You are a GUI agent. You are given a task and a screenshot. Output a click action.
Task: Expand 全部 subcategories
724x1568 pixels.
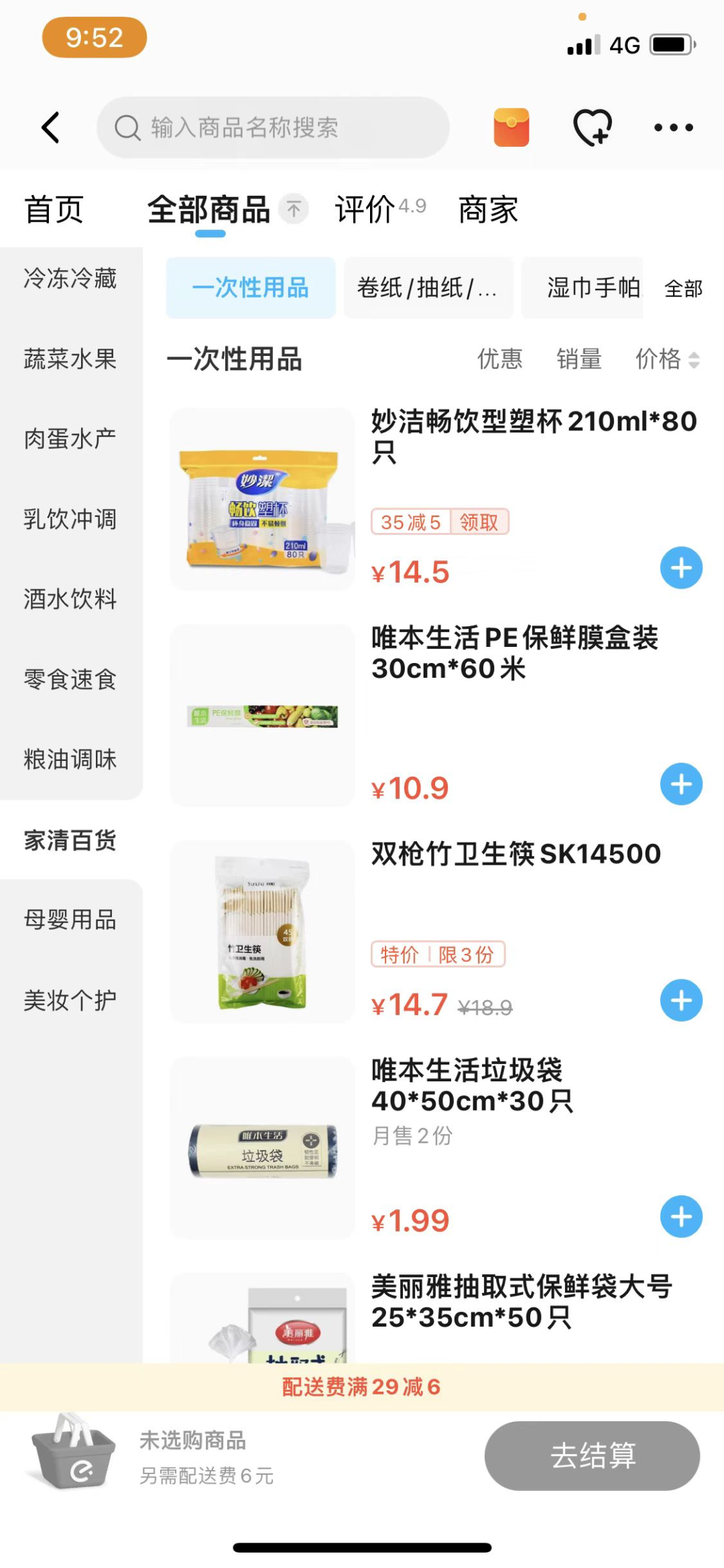(x=683, y=289)
